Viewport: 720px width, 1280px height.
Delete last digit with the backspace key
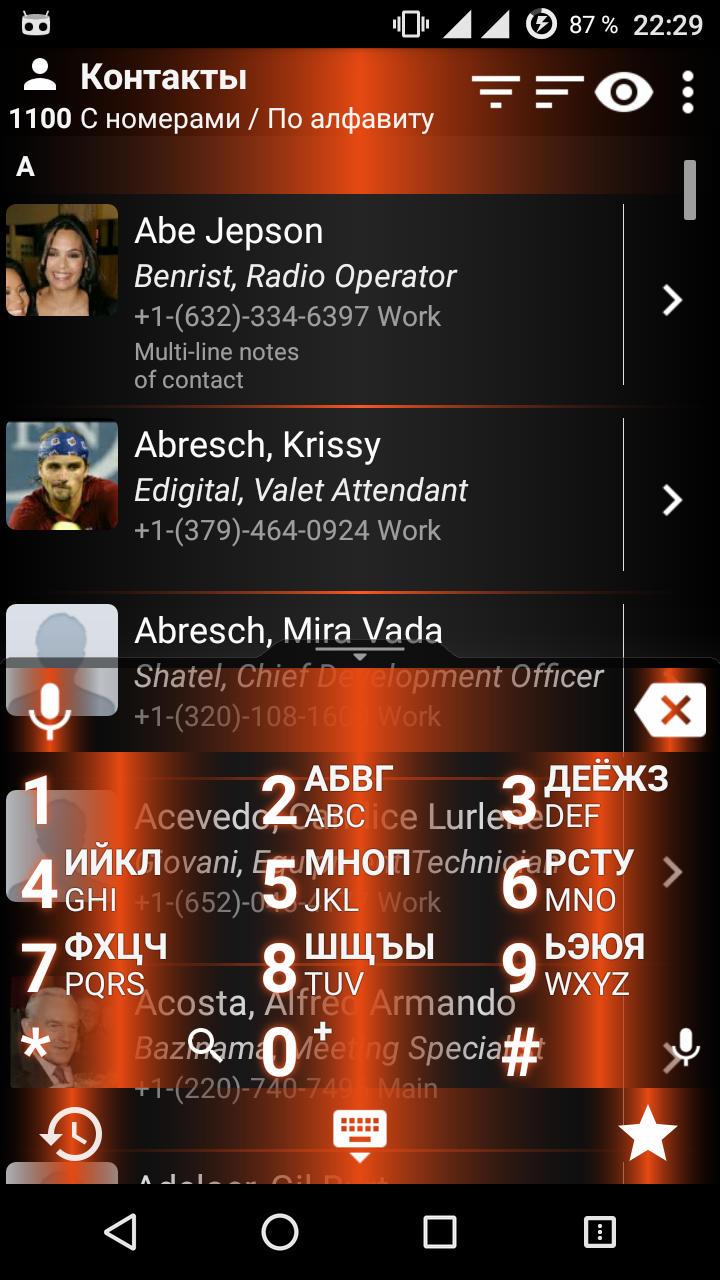pos(671,711)
